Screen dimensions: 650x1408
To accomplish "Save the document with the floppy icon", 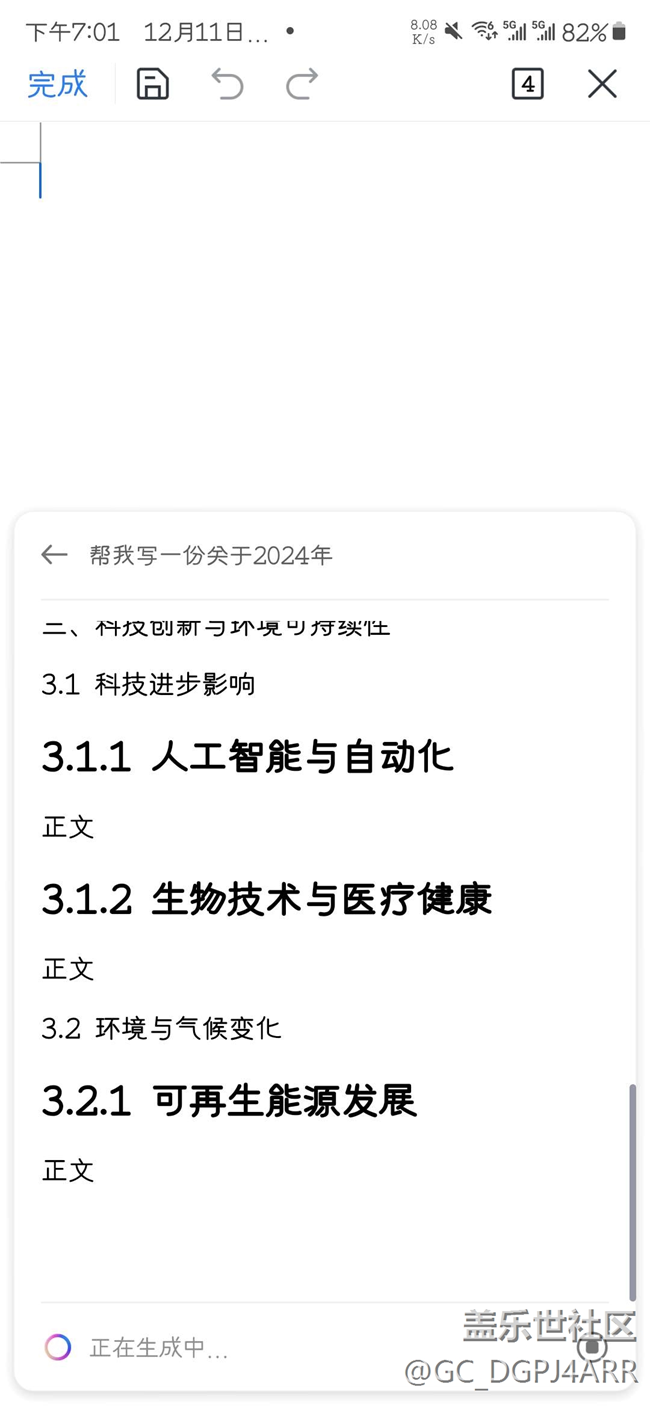I will coord(152,84).
